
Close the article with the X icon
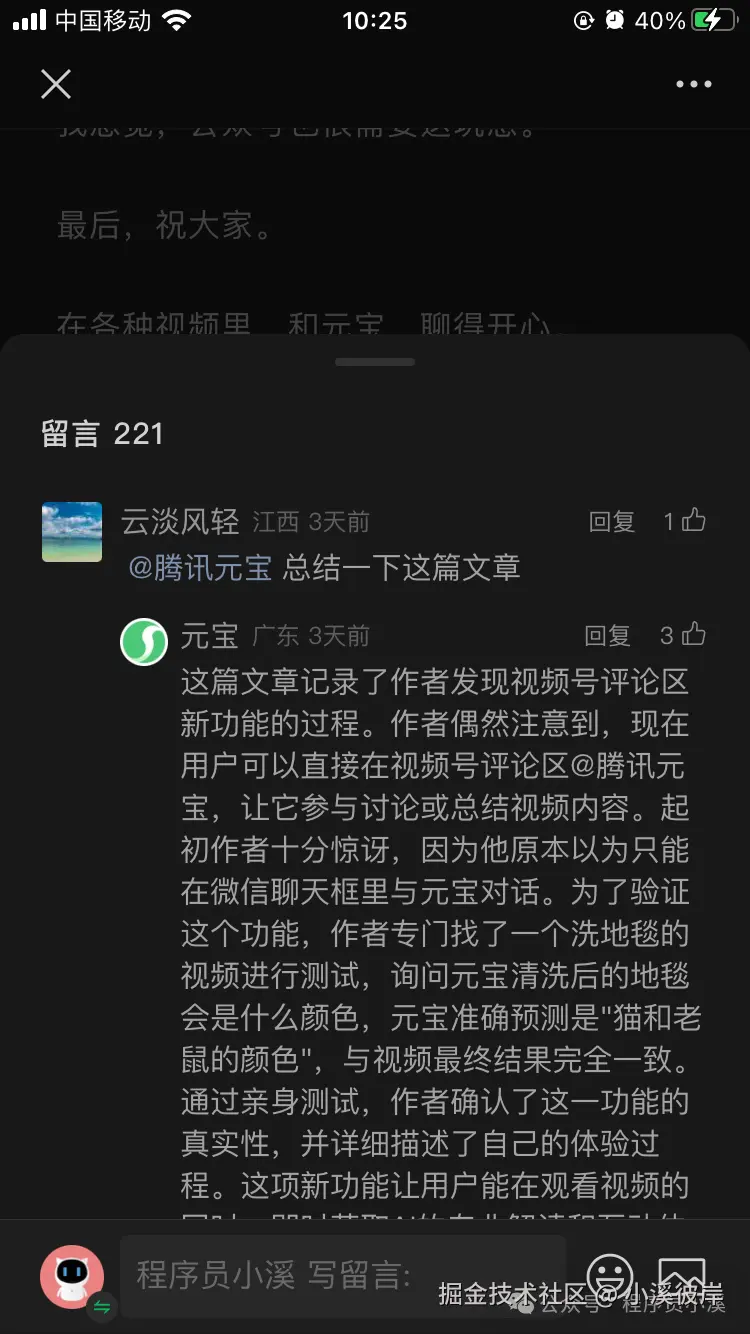coord(56,84)
